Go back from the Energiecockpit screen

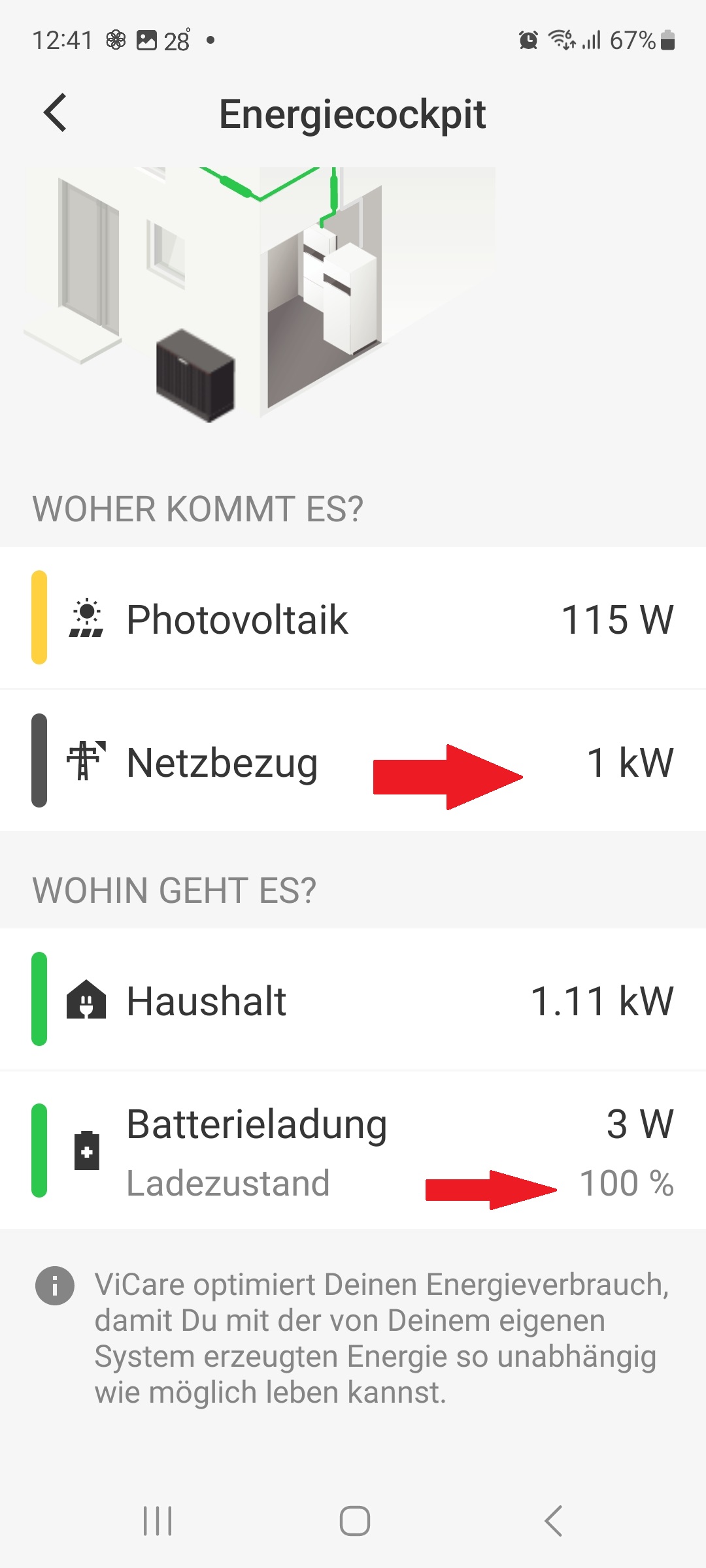pyautogui.click(x=56, y=112)
